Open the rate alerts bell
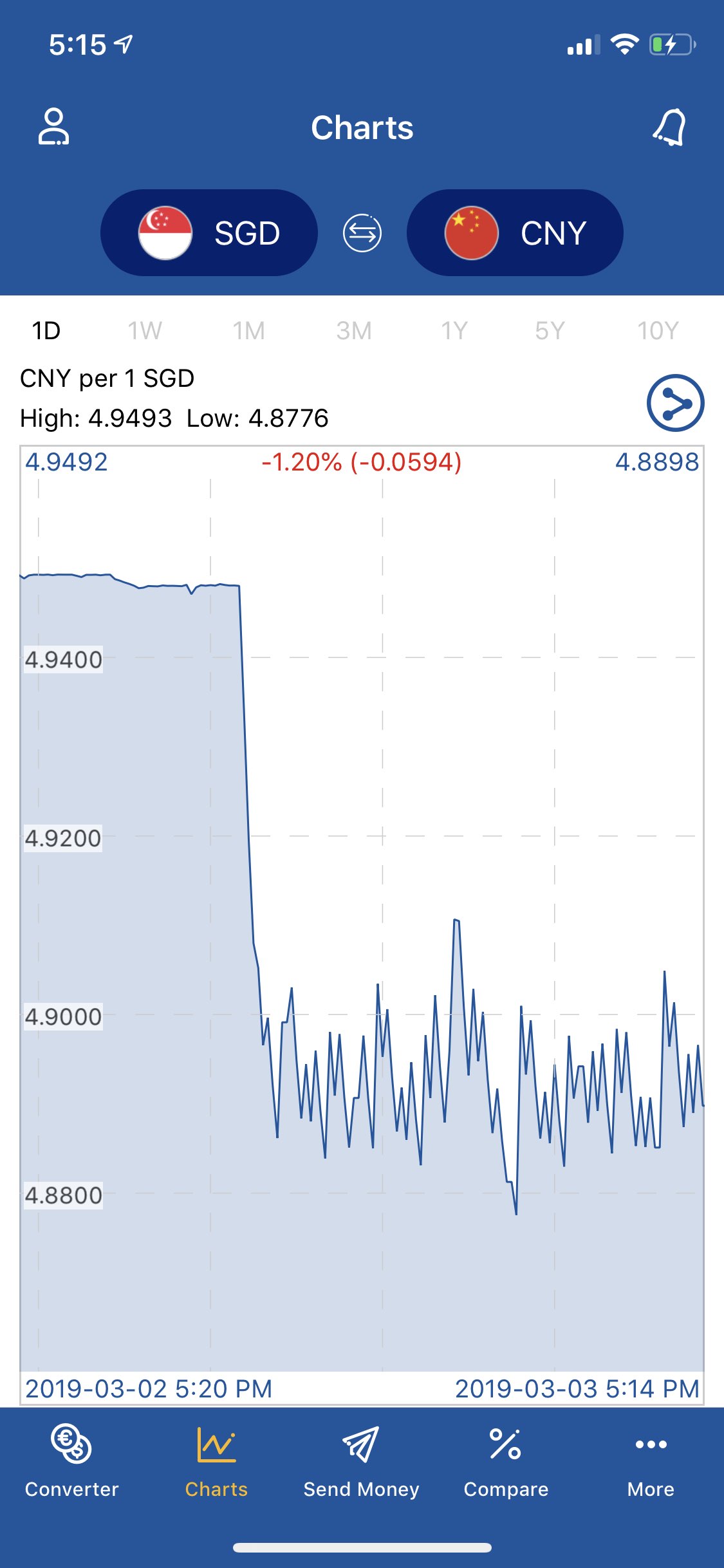This screenshot has width=724, height=1568. [669, 127]
